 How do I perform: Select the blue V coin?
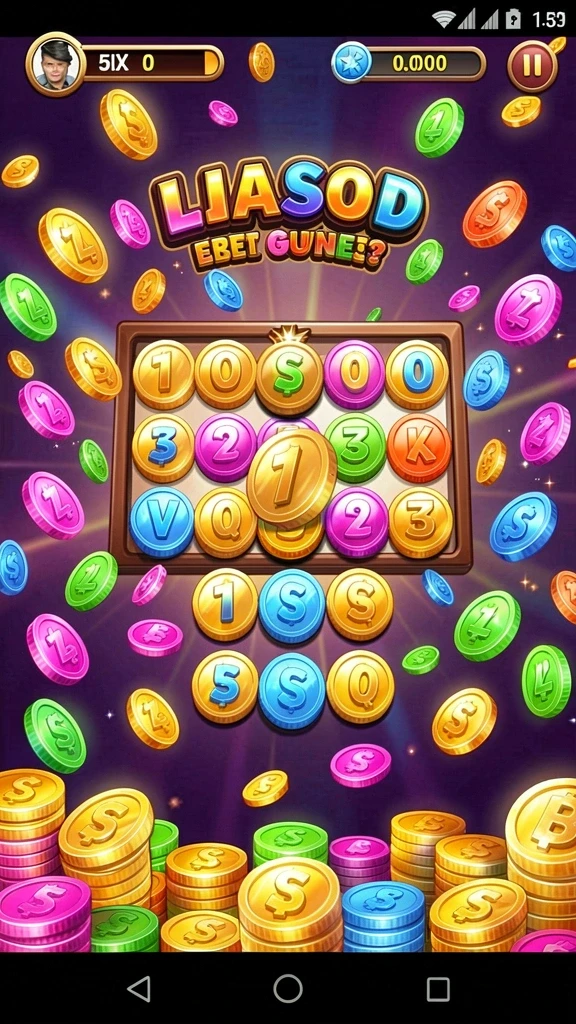click(x=161, y=522)
